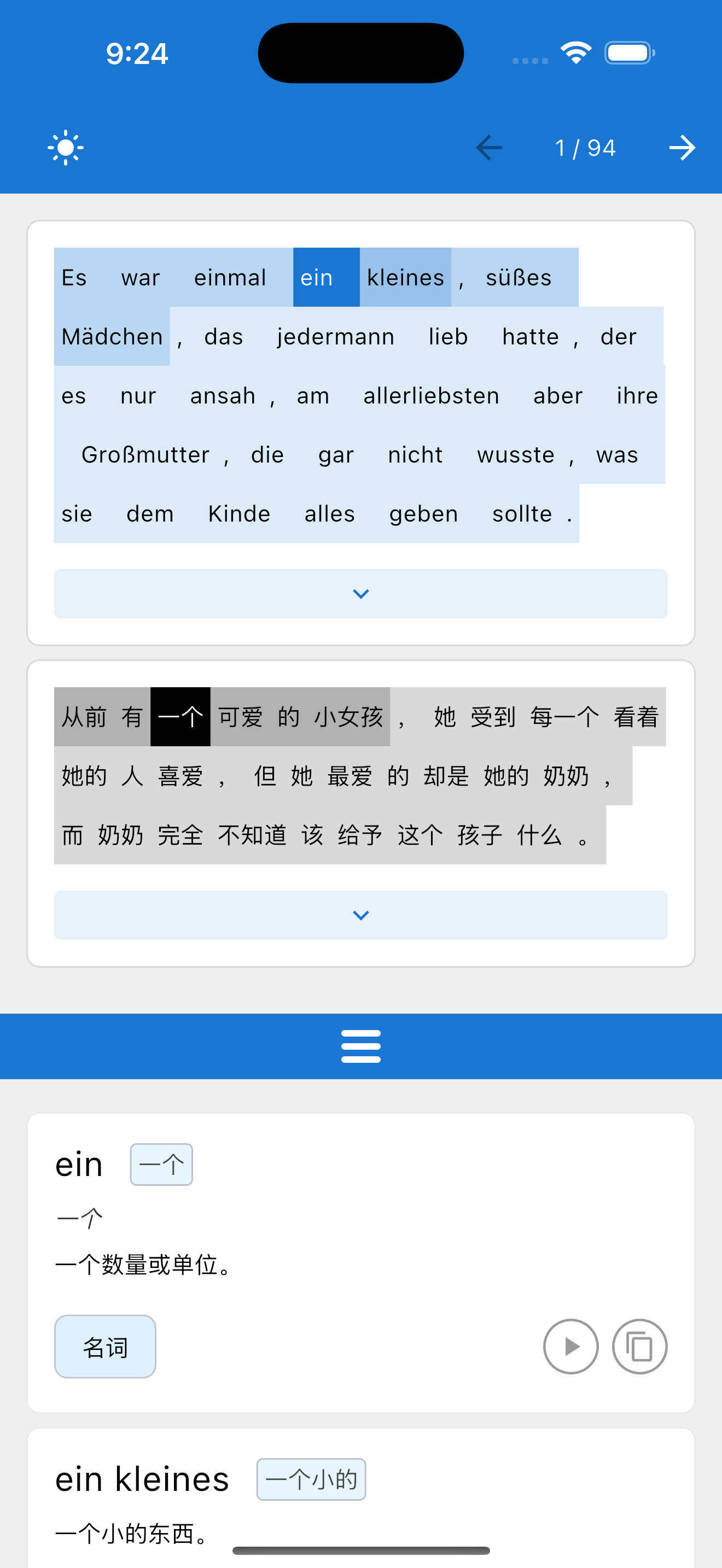Viewport: 722px width, 1568px height.
Task: Select the word 'kleines' in the sentence
Action: 405,278
